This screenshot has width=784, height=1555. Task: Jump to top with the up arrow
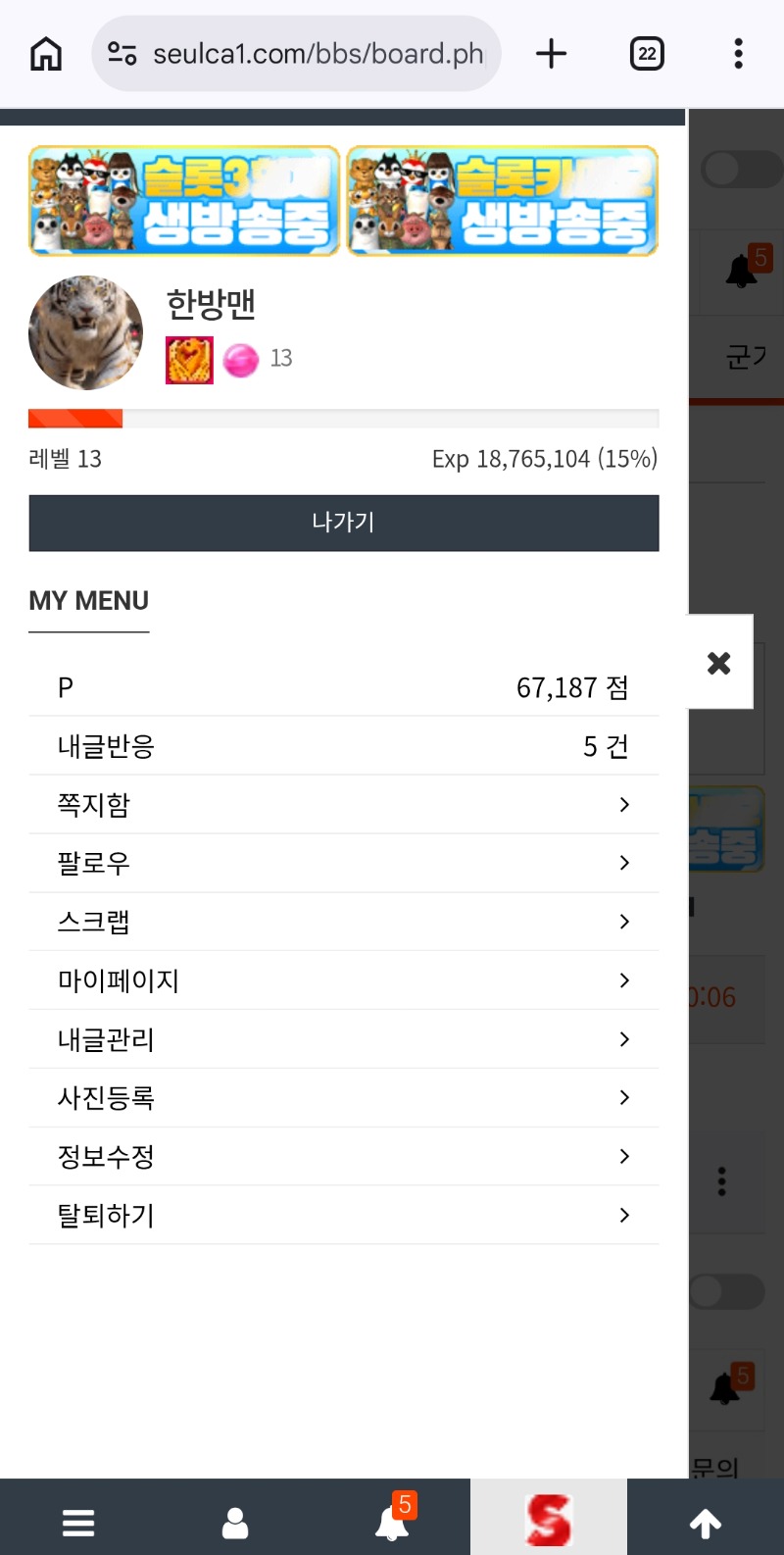(706, 1522)
